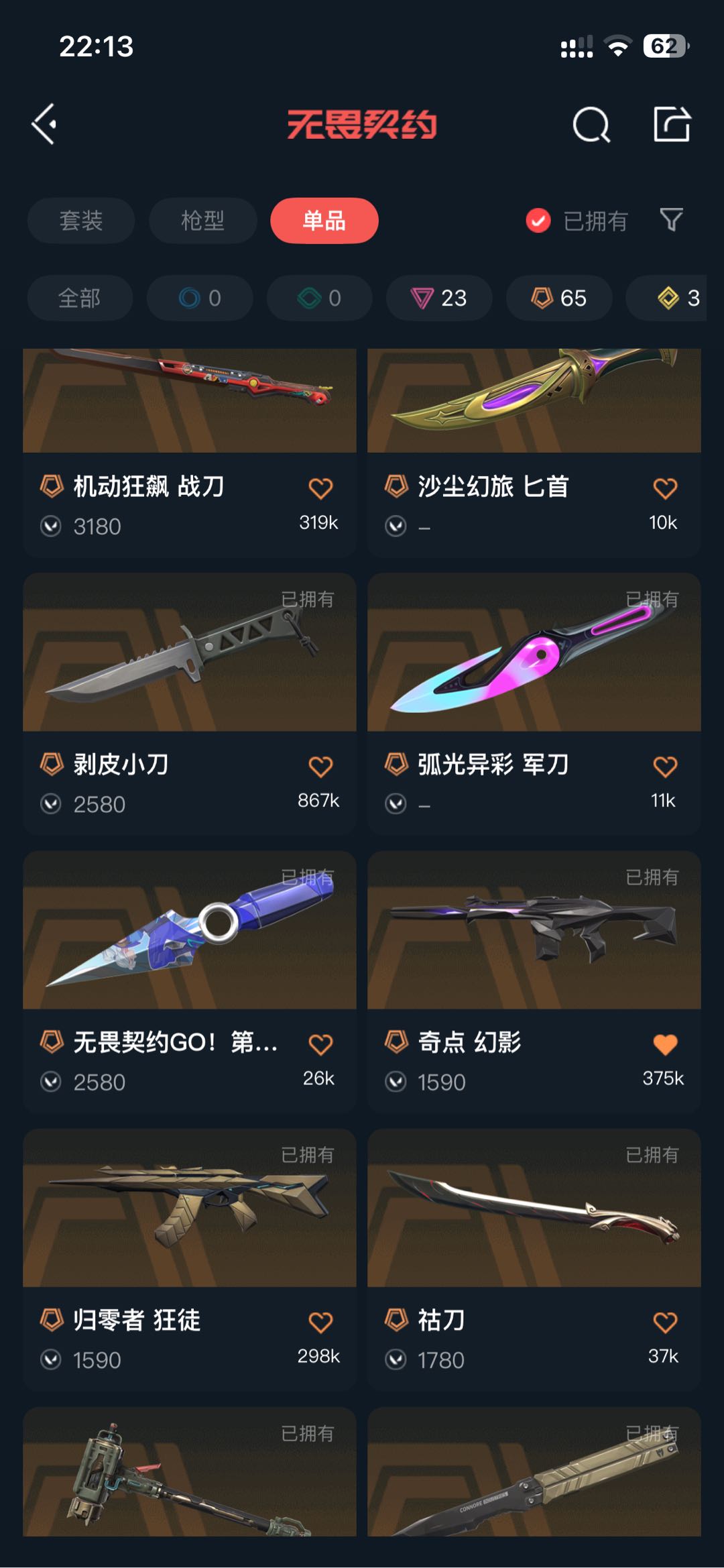The width and height of the screenshot is (724, 1568).
Task: Switch to the 套装 tab
Action: 81,221
